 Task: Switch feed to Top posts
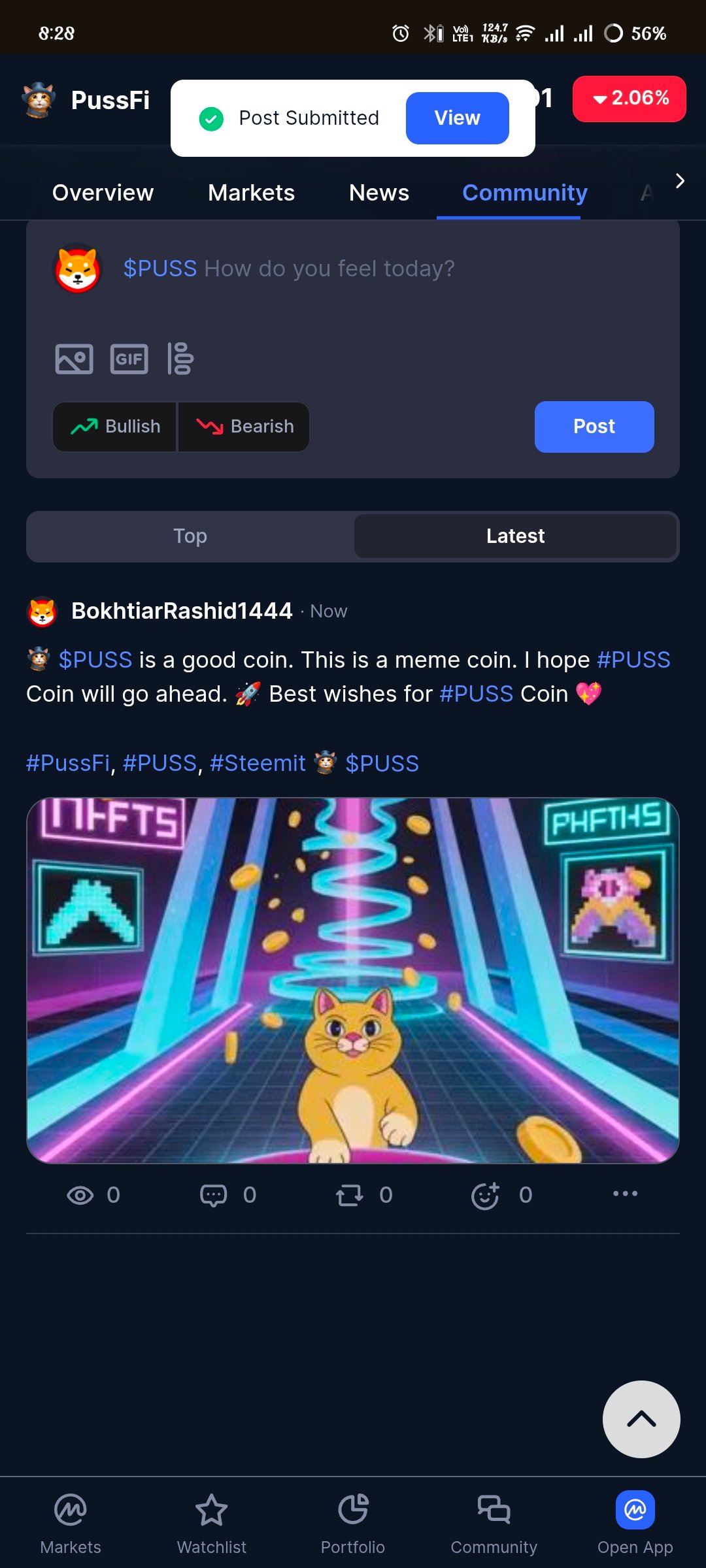coord(190,536)
